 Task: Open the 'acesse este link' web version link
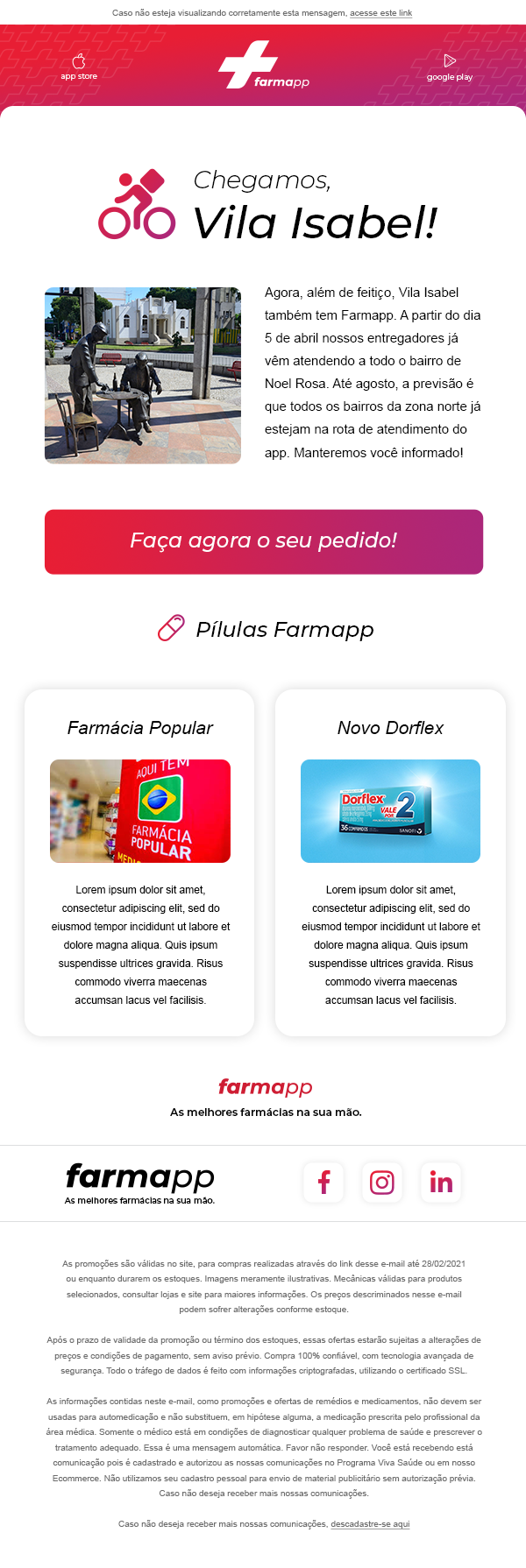point(380,13)
